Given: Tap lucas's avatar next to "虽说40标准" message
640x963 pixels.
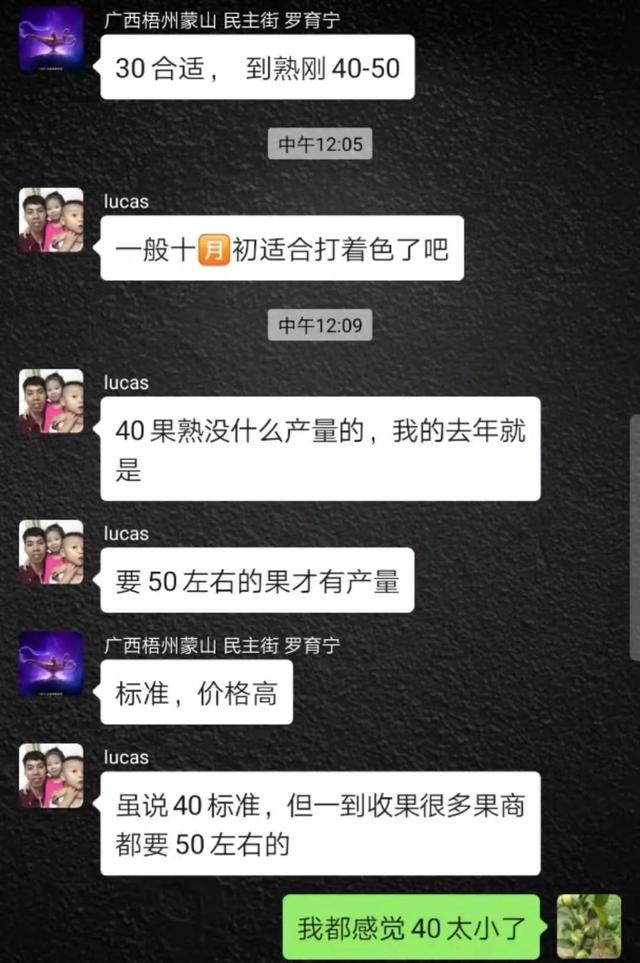Looking at the screenshot, I should [x=51, y=776].
